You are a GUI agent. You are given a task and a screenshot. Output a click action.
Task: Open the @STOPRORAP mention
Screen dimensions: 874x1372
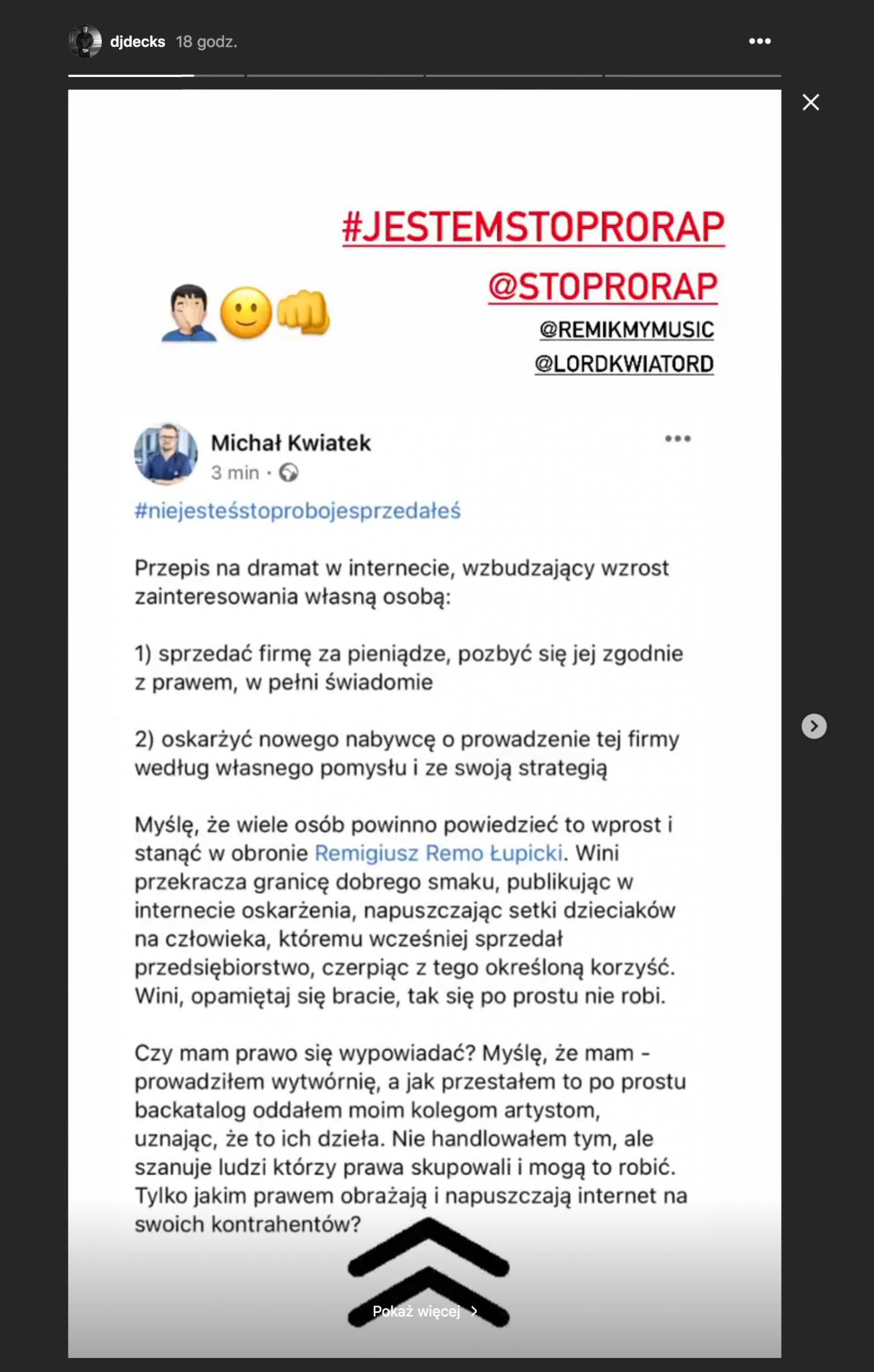[x=603, y=287]
